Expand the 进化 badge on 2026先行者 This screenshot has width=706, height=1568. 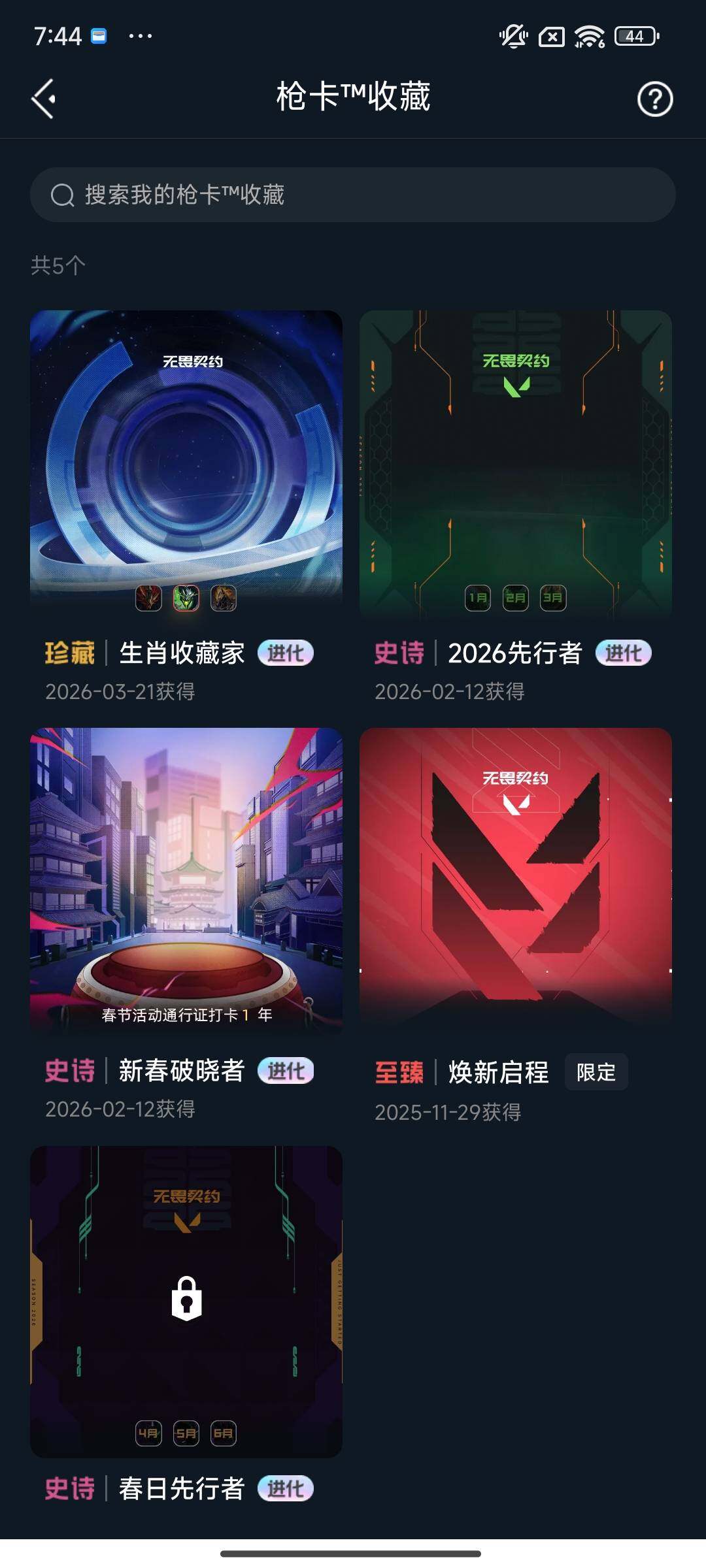pyautogui.click(x=624, y=653)
